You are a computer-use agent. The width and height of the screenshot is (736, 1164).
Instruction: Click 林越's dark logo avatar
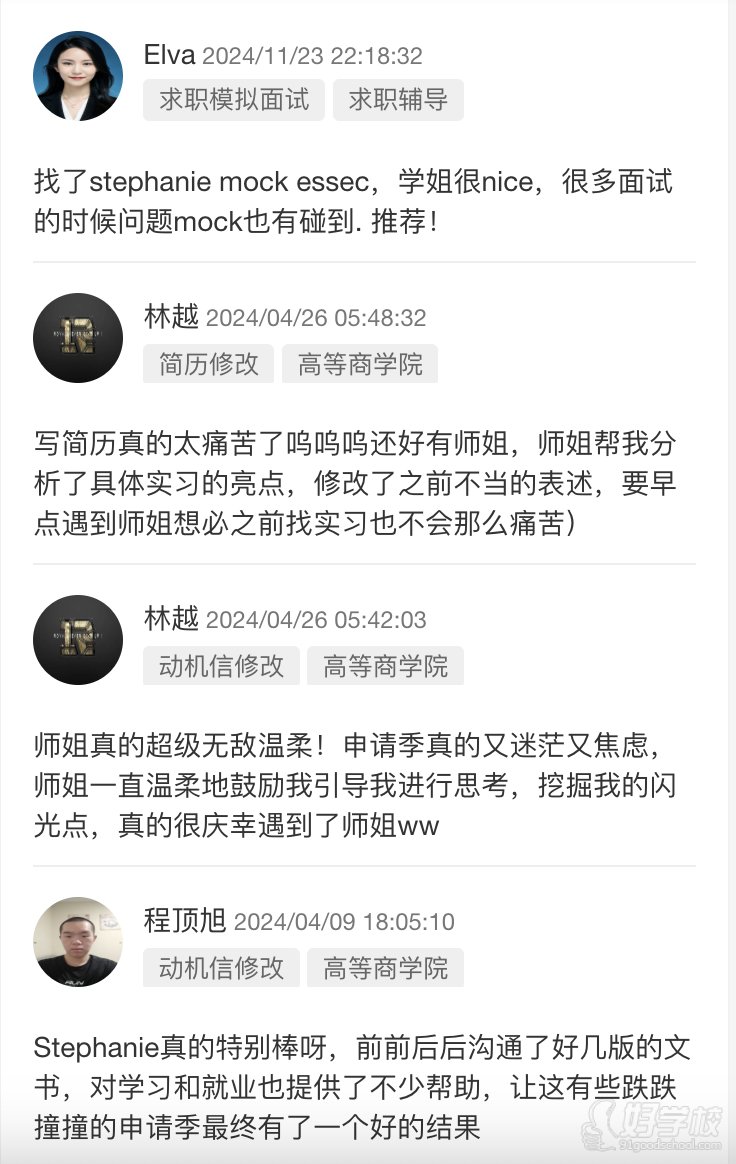tap(78, 338)
